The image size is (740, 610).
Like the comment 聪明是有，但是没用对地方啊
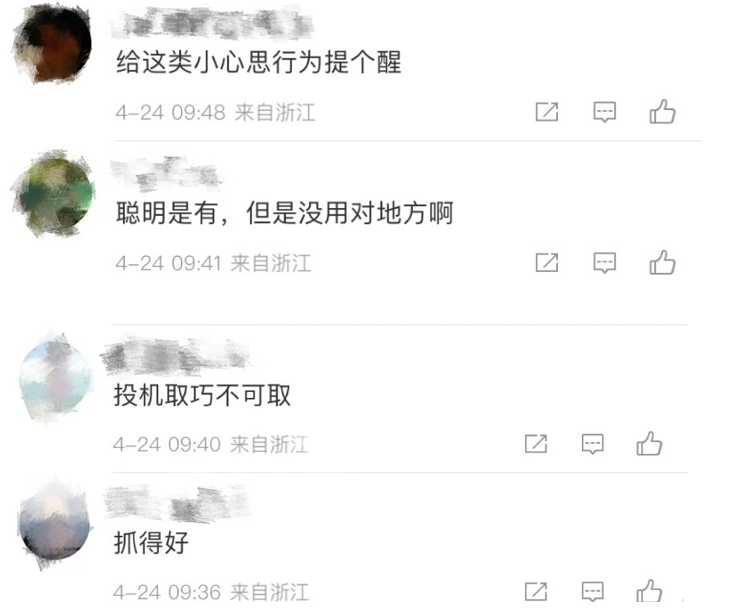coord(662,263)
